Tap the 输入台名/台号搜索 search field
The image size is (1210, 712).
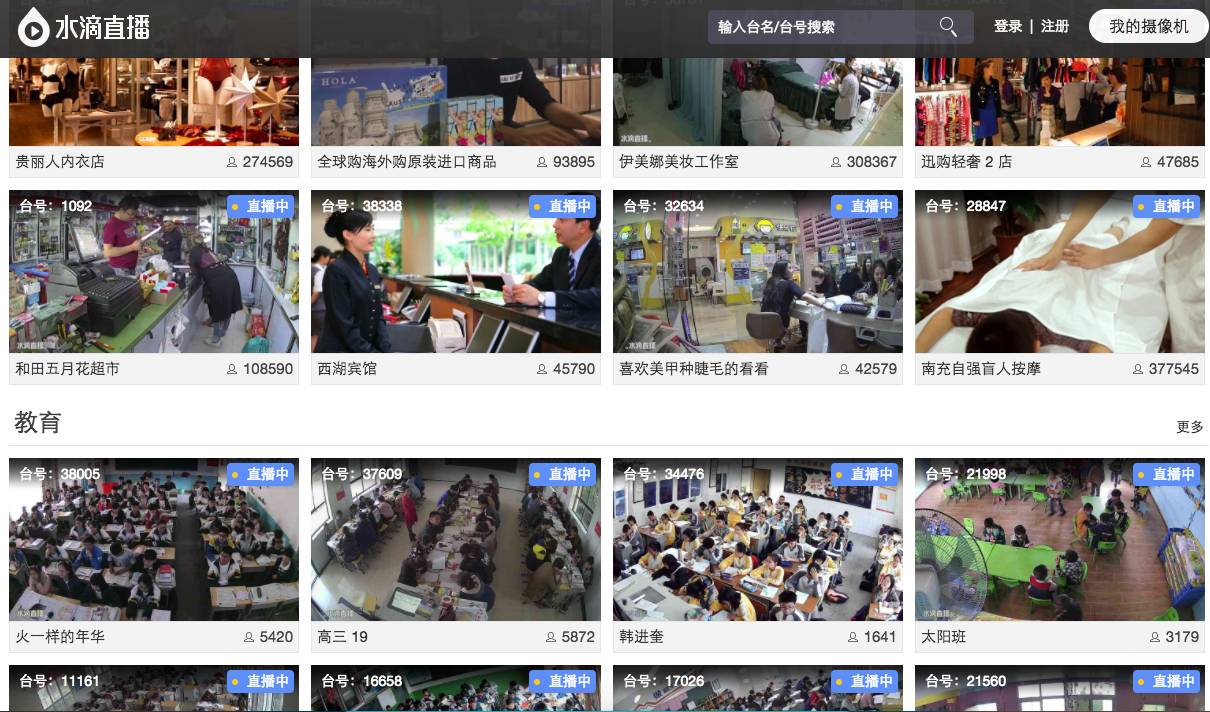(820, 27)
